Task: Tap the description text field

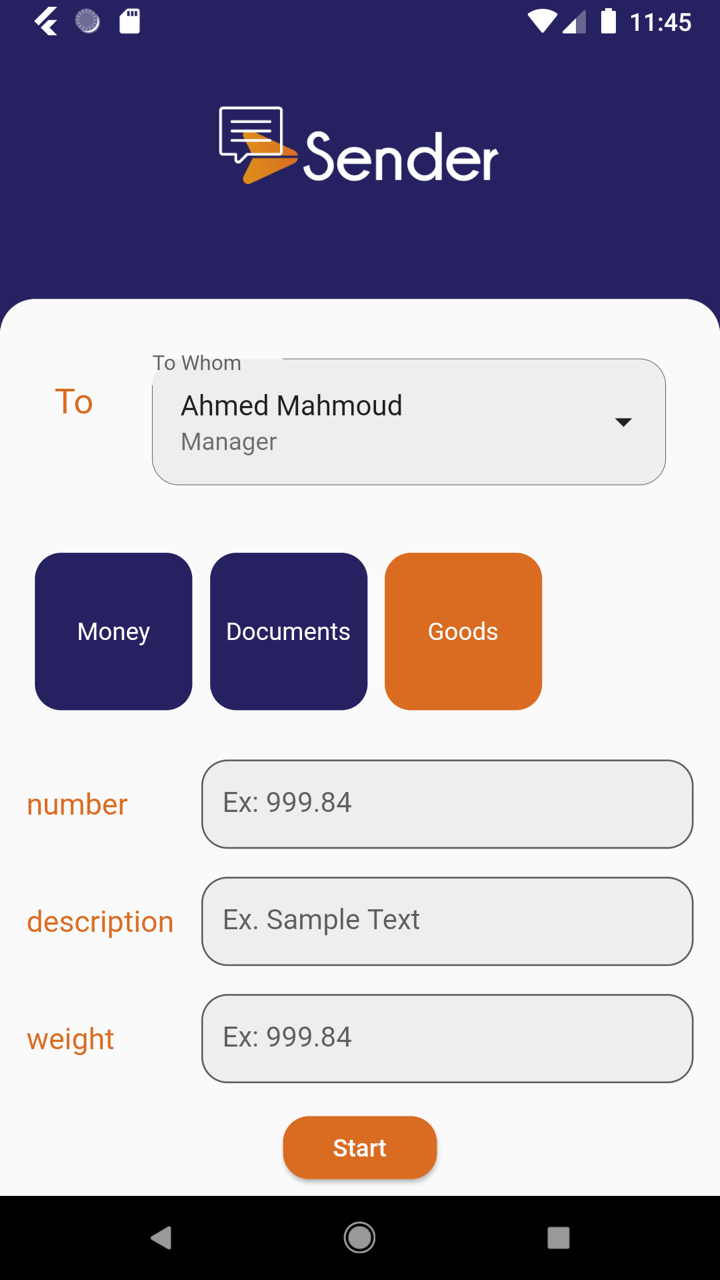Action: click(x=447, y=921)
